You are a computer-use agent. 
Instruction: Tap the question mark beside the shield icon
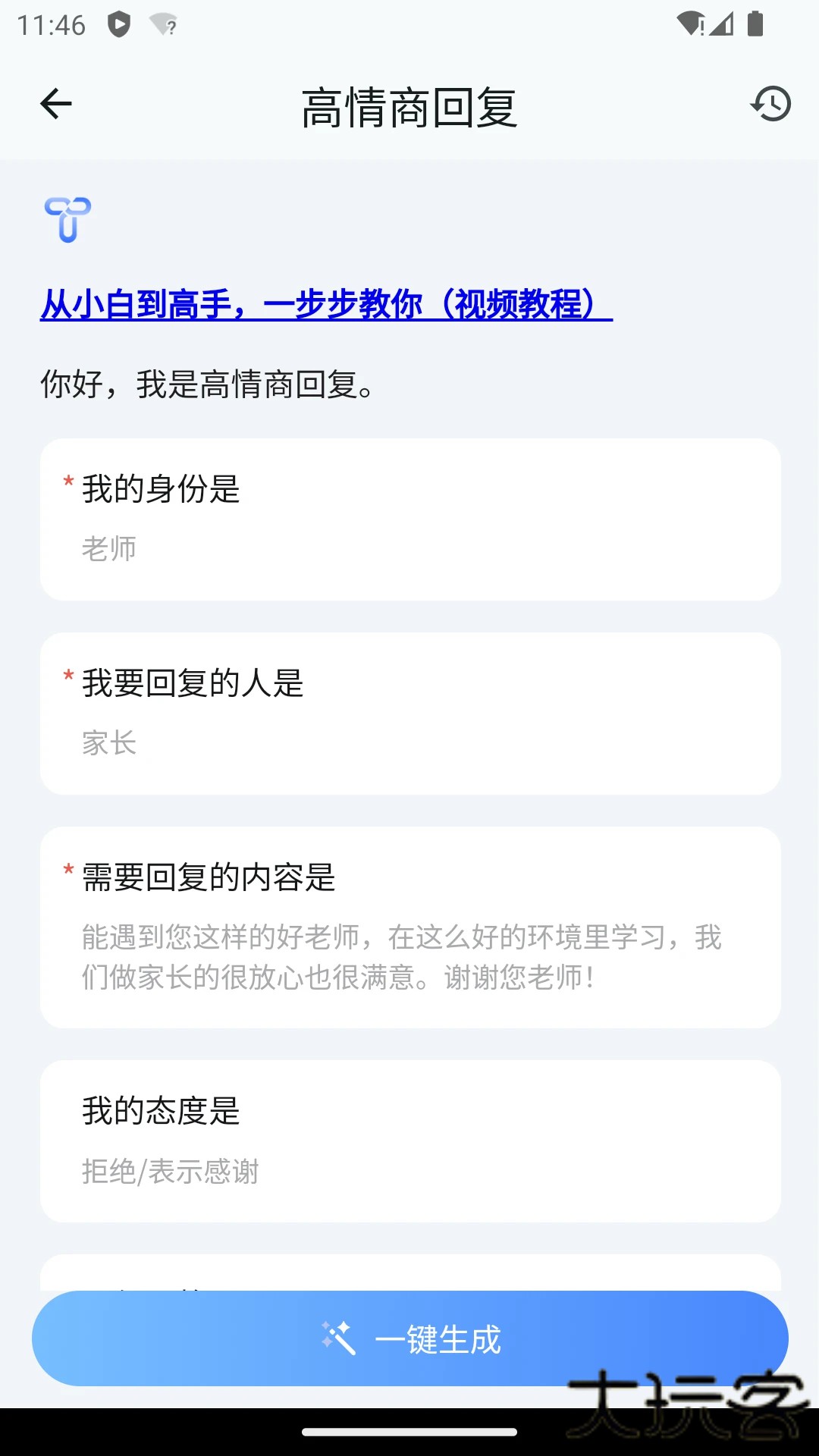coord(171,27)
